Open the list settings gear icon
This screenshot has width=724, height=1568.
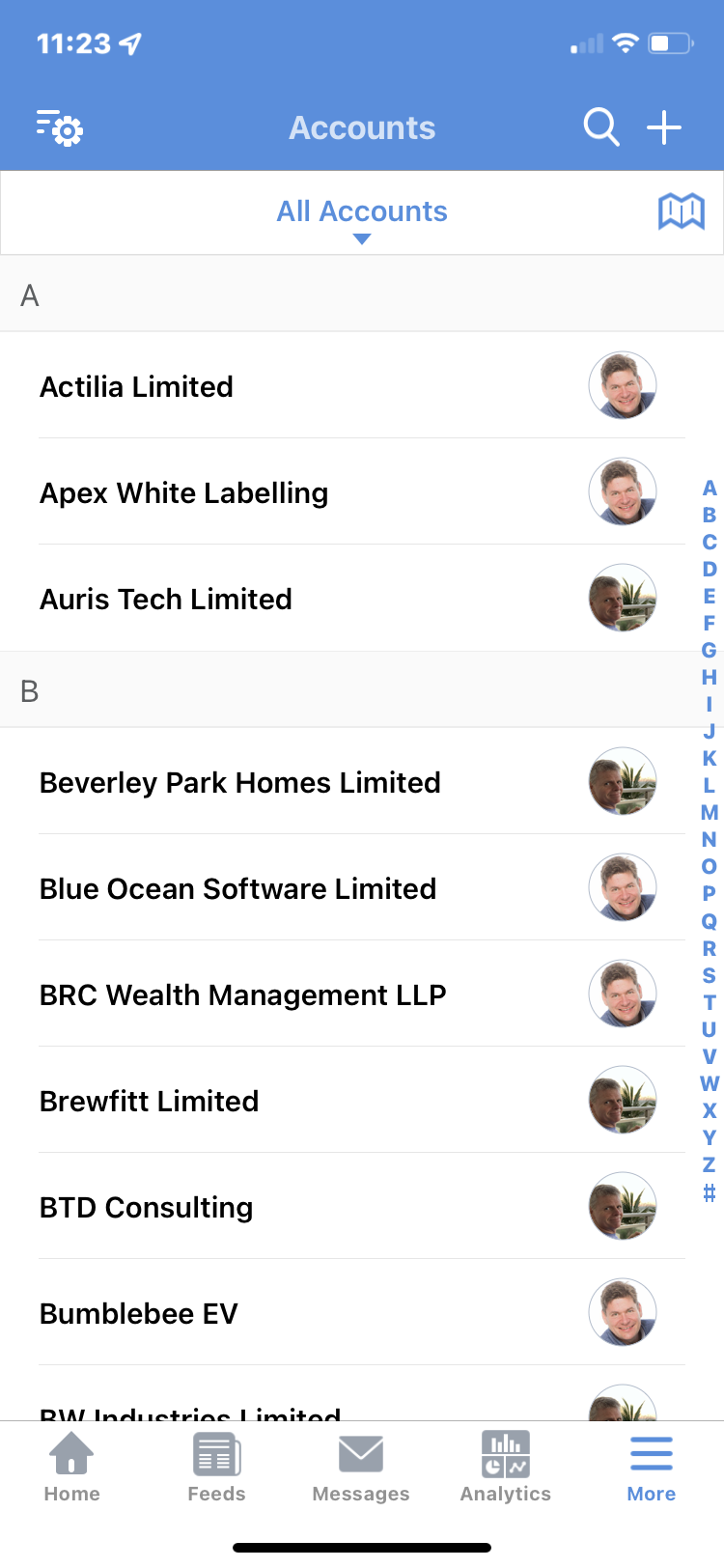click(60, 127)
